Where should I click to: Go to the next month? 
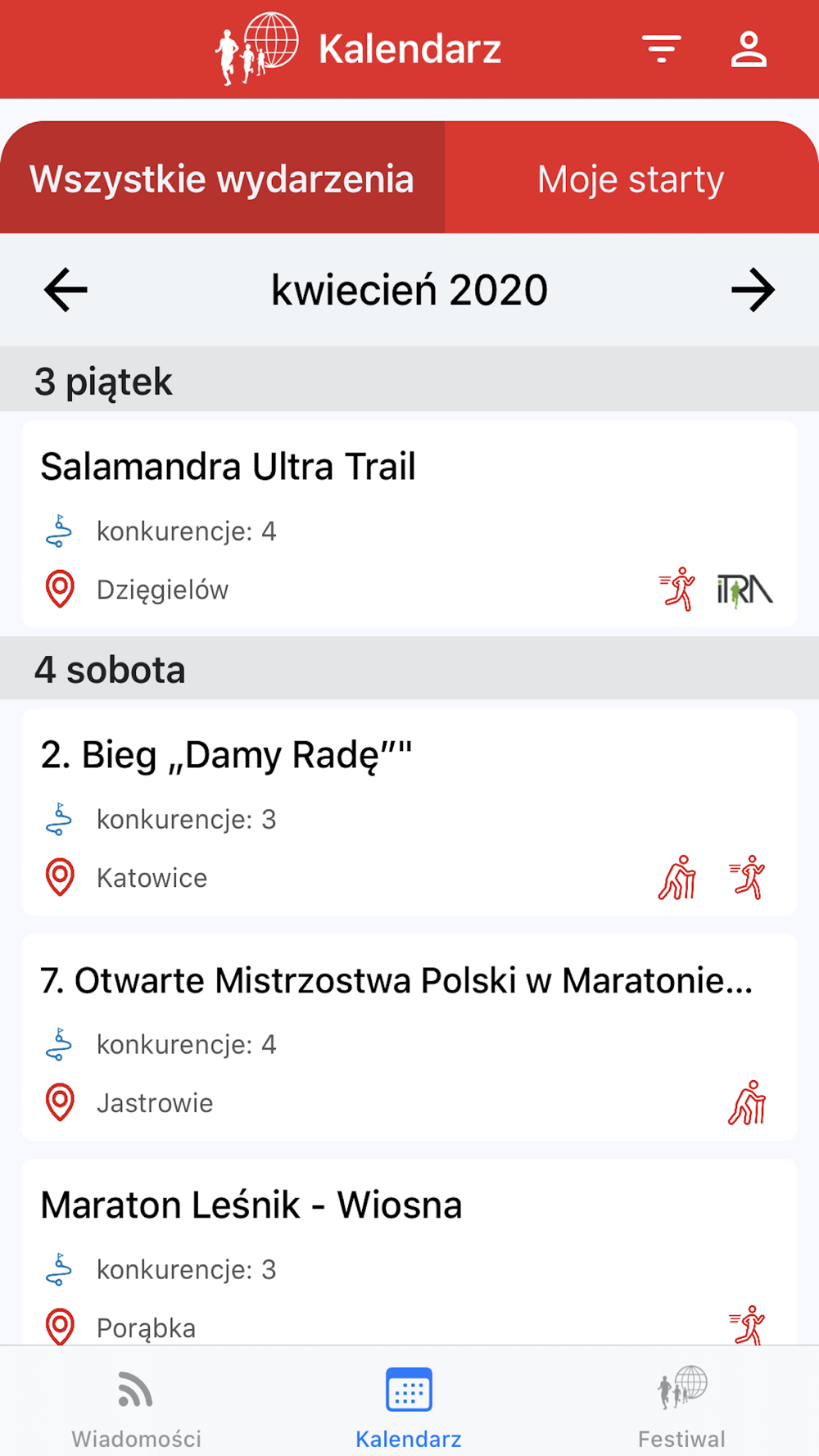coord(753,290)
